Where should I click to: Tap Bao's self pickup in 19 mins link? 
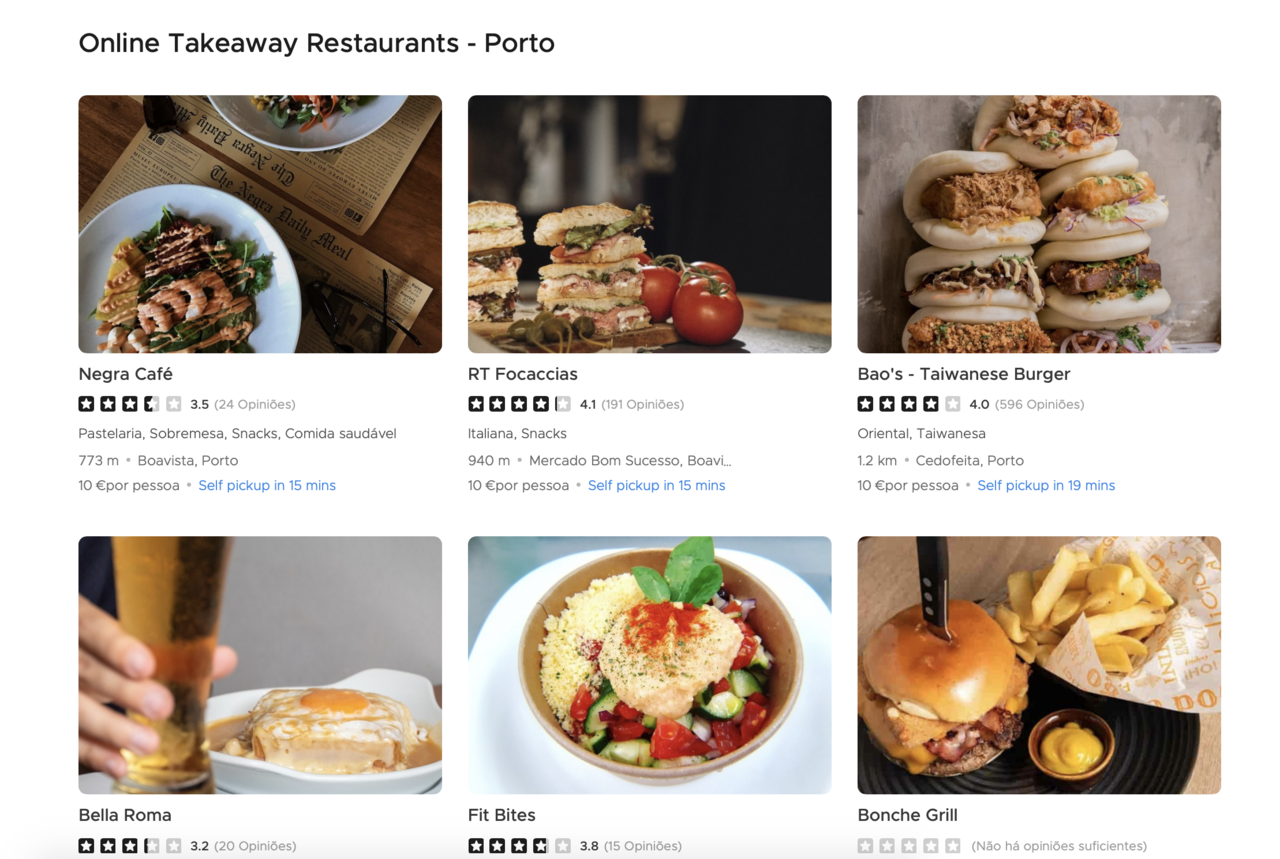(x=1046, y=485)
